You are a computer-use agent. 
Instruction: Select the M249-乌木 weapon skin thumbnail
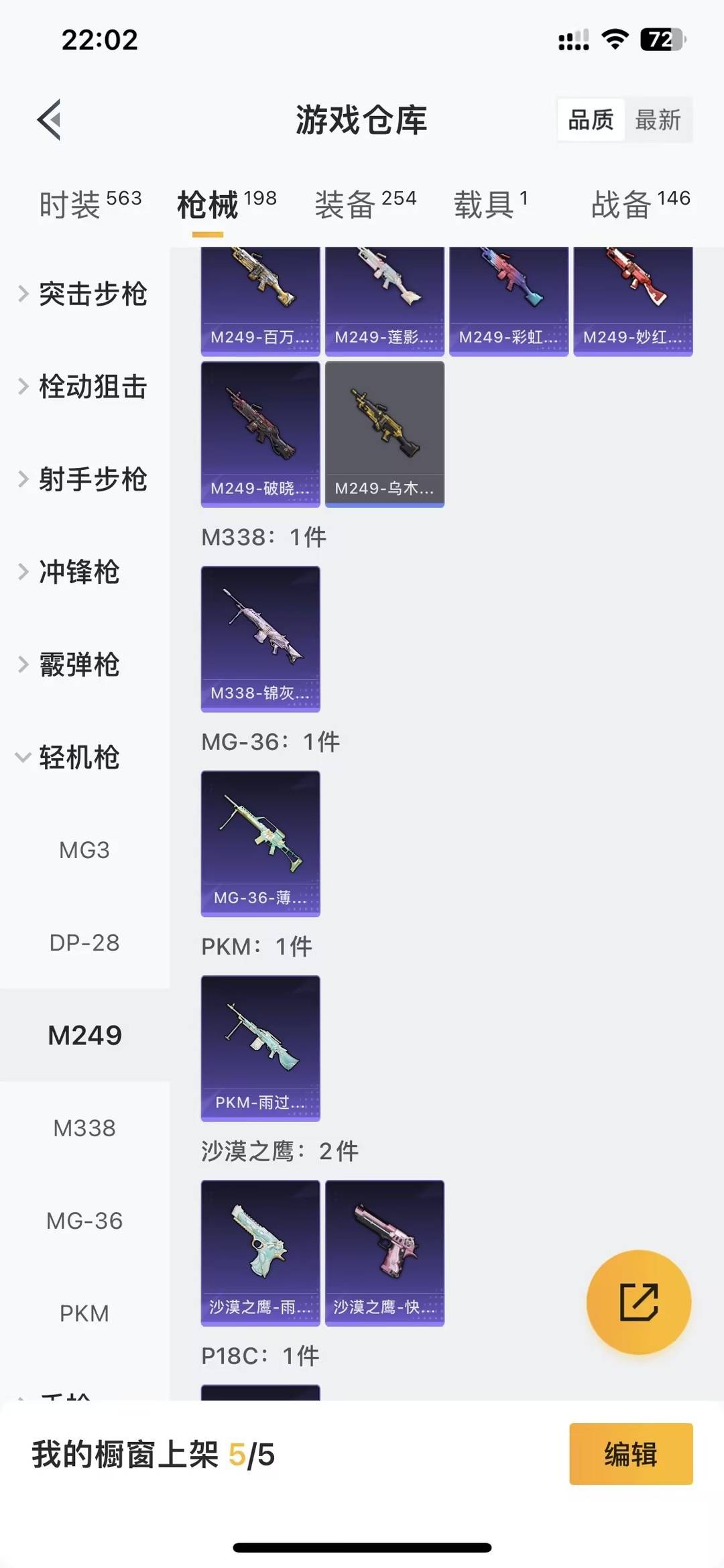(383, 432)
